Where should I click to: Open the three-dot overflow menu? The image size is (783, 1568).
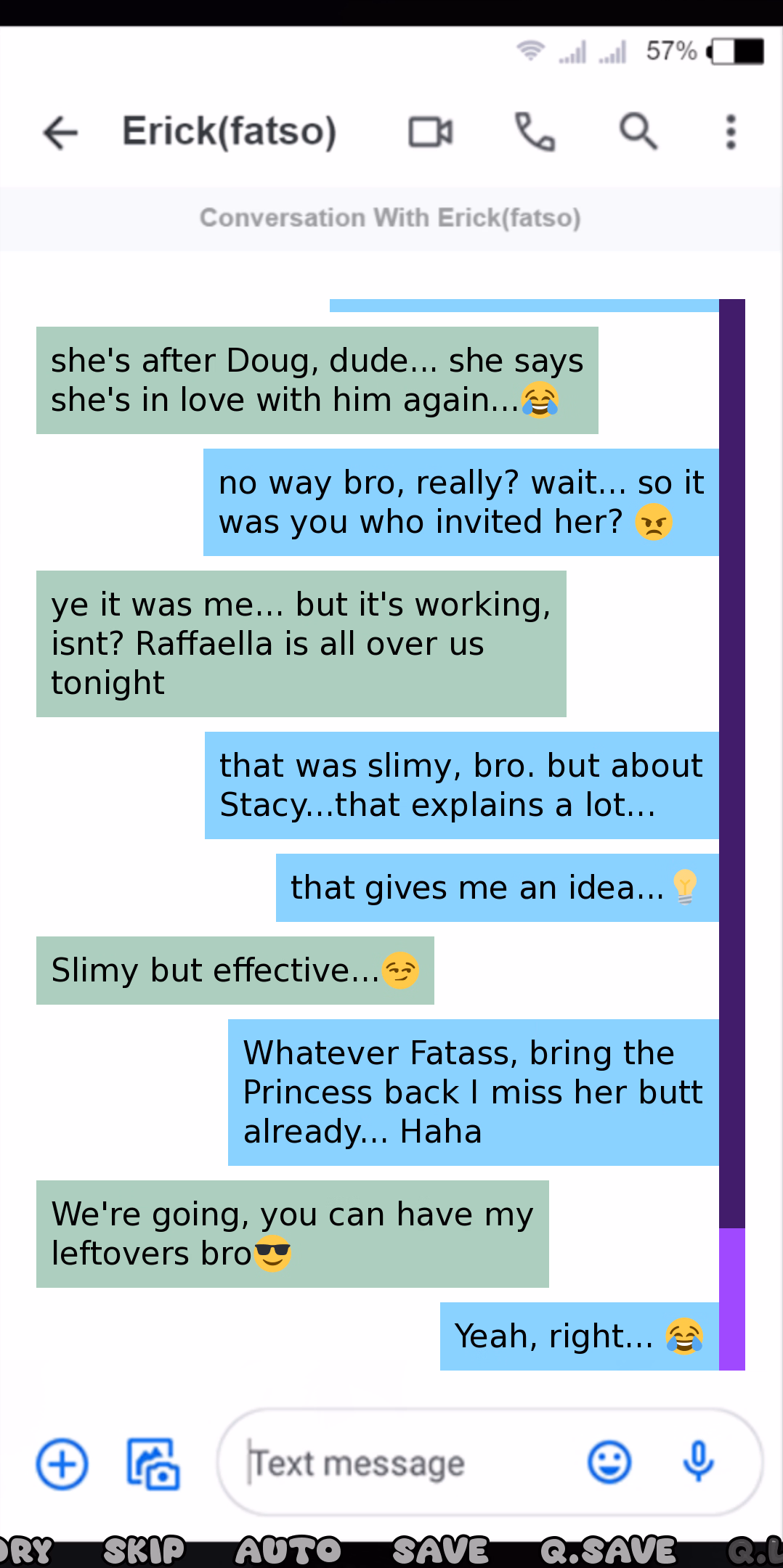pyautogui.click(x=731, y=132)
